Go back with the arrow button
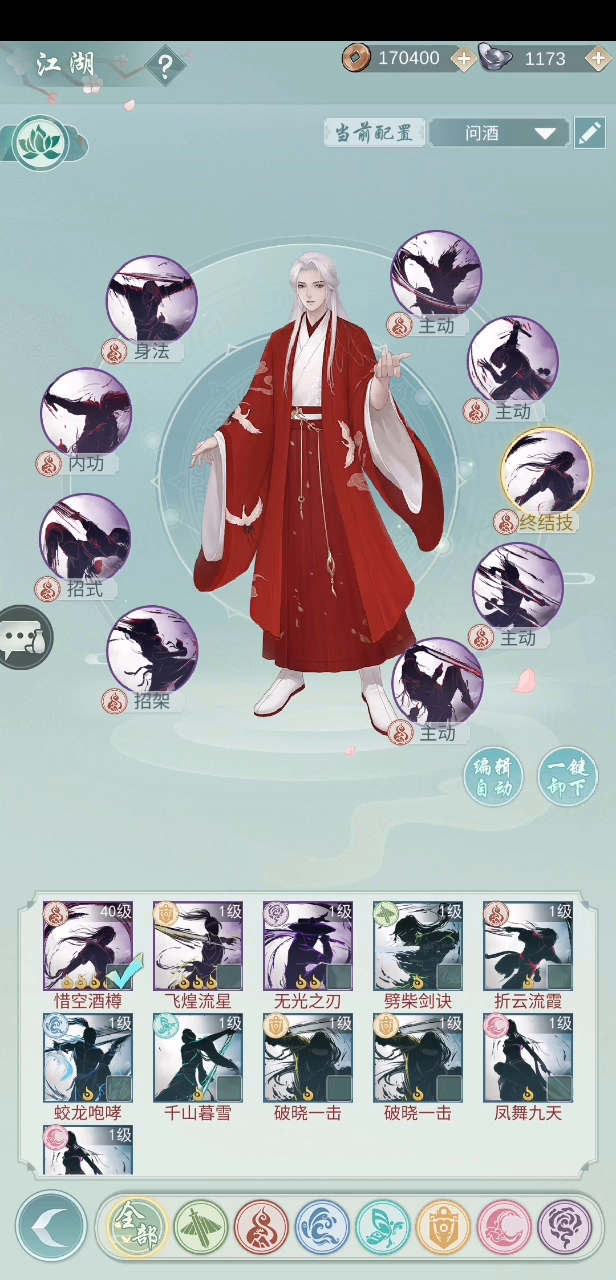The height and width of the screenshot is (1280, 616). 51,1226
